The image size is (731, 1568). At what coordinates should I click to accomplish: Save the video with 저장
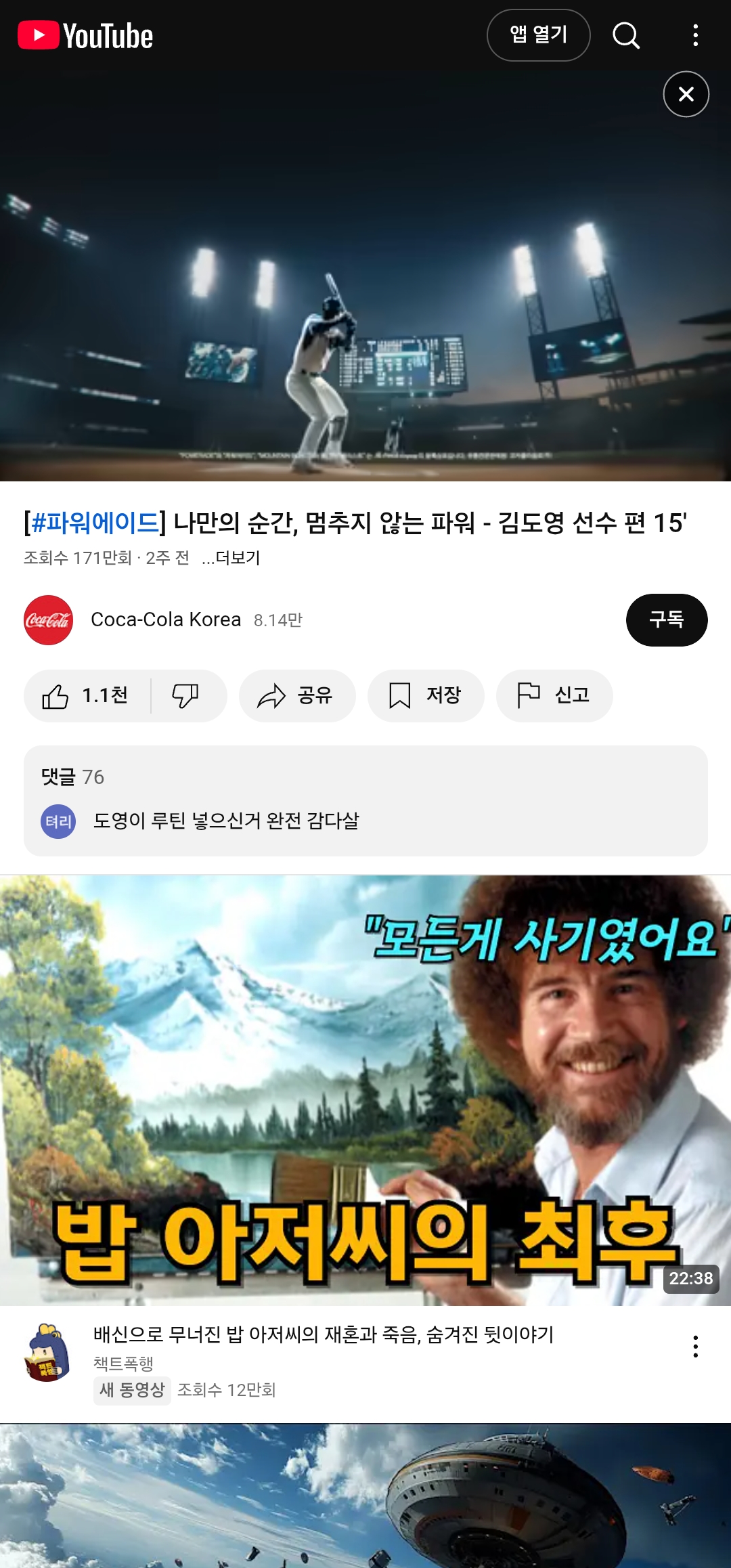coord(425,695)
